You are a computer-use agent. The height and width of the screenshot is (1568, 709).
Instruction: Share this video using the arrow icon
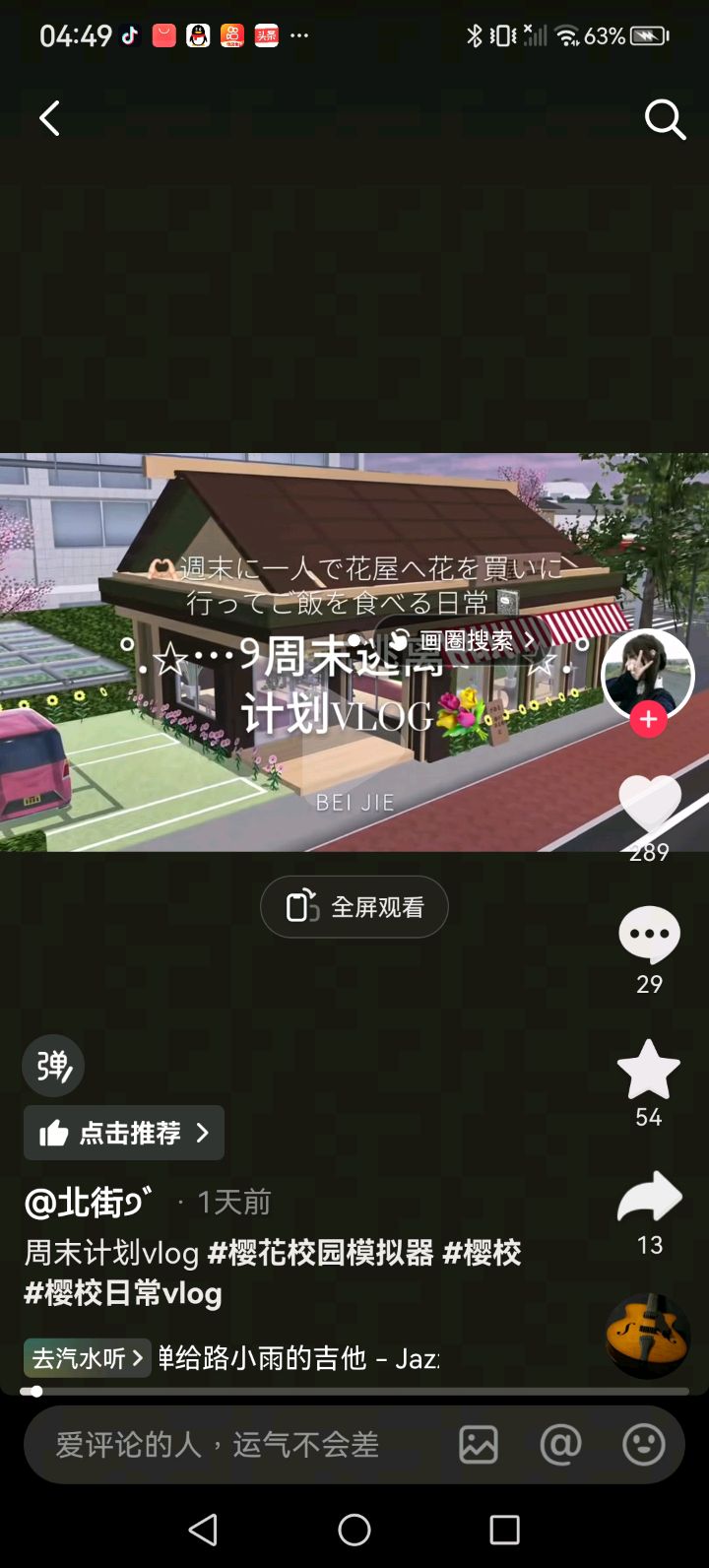pyautogui.click(x=649, y=1199)
